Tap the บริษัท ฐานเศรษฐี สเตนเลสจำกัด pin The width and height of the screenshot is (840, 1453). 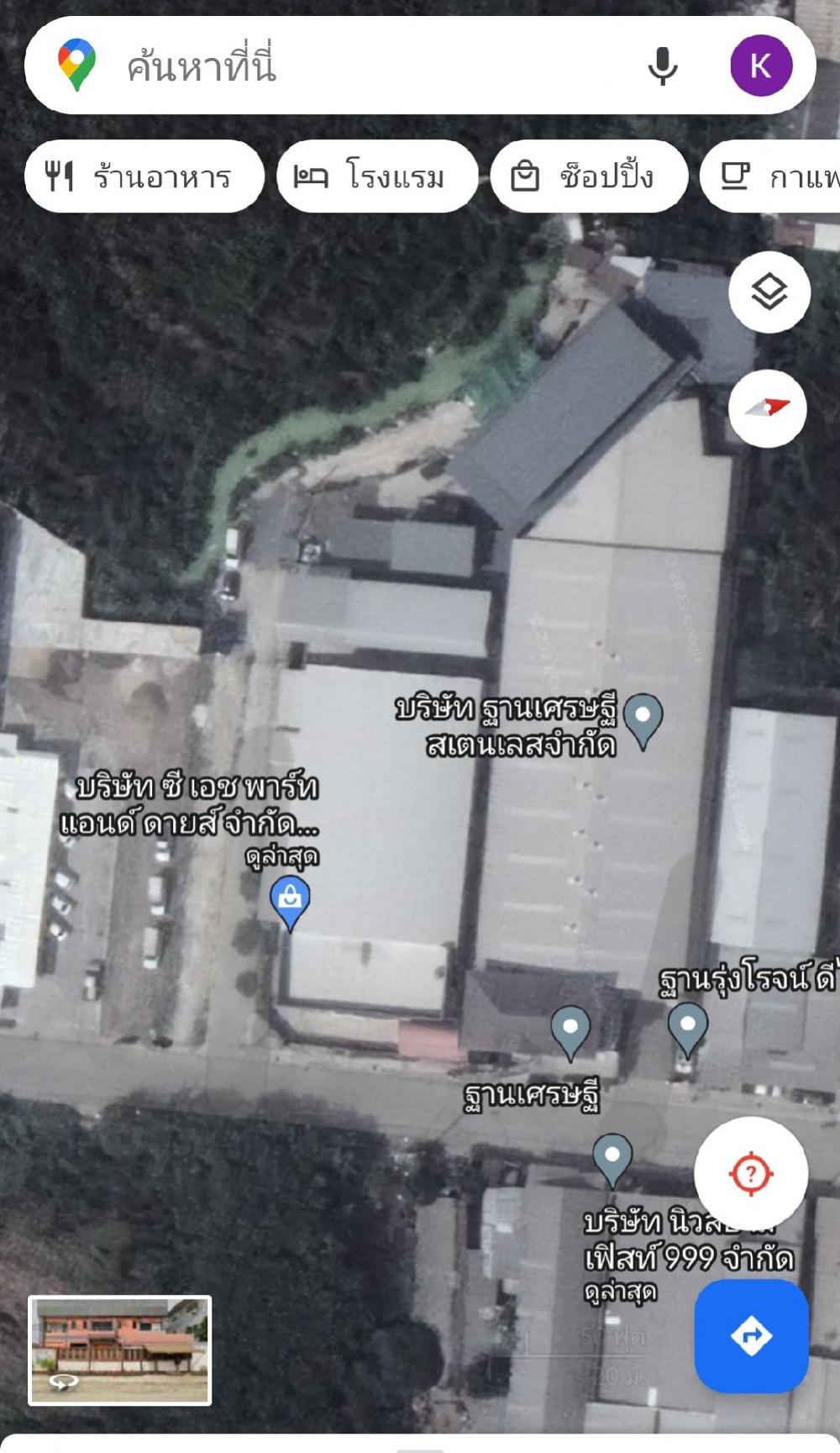click(x=643, y=720)
